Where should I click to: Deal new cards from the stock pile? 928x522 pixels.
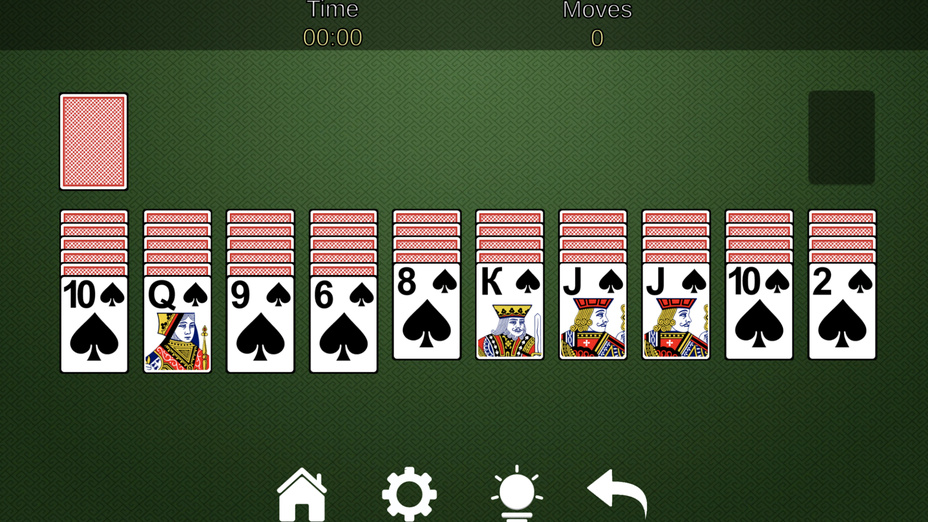(93, 141)
